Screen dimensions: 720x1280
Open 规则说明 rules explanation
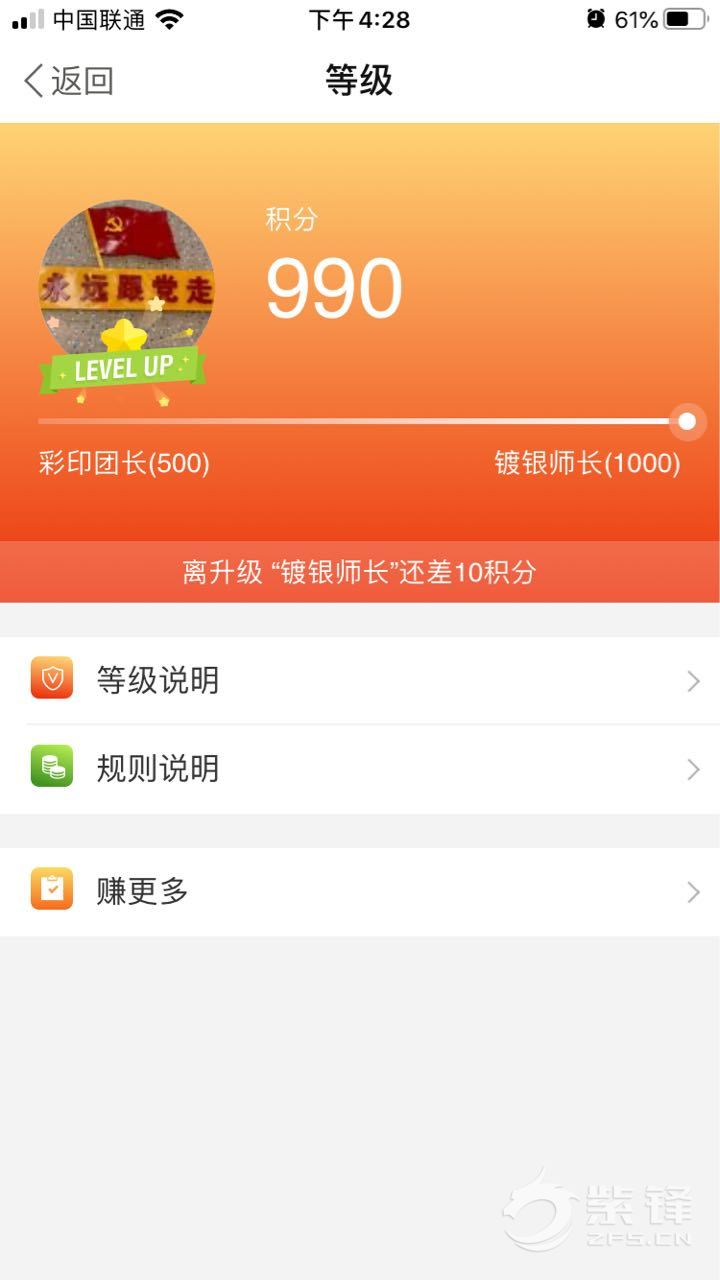tap(359, 769)
